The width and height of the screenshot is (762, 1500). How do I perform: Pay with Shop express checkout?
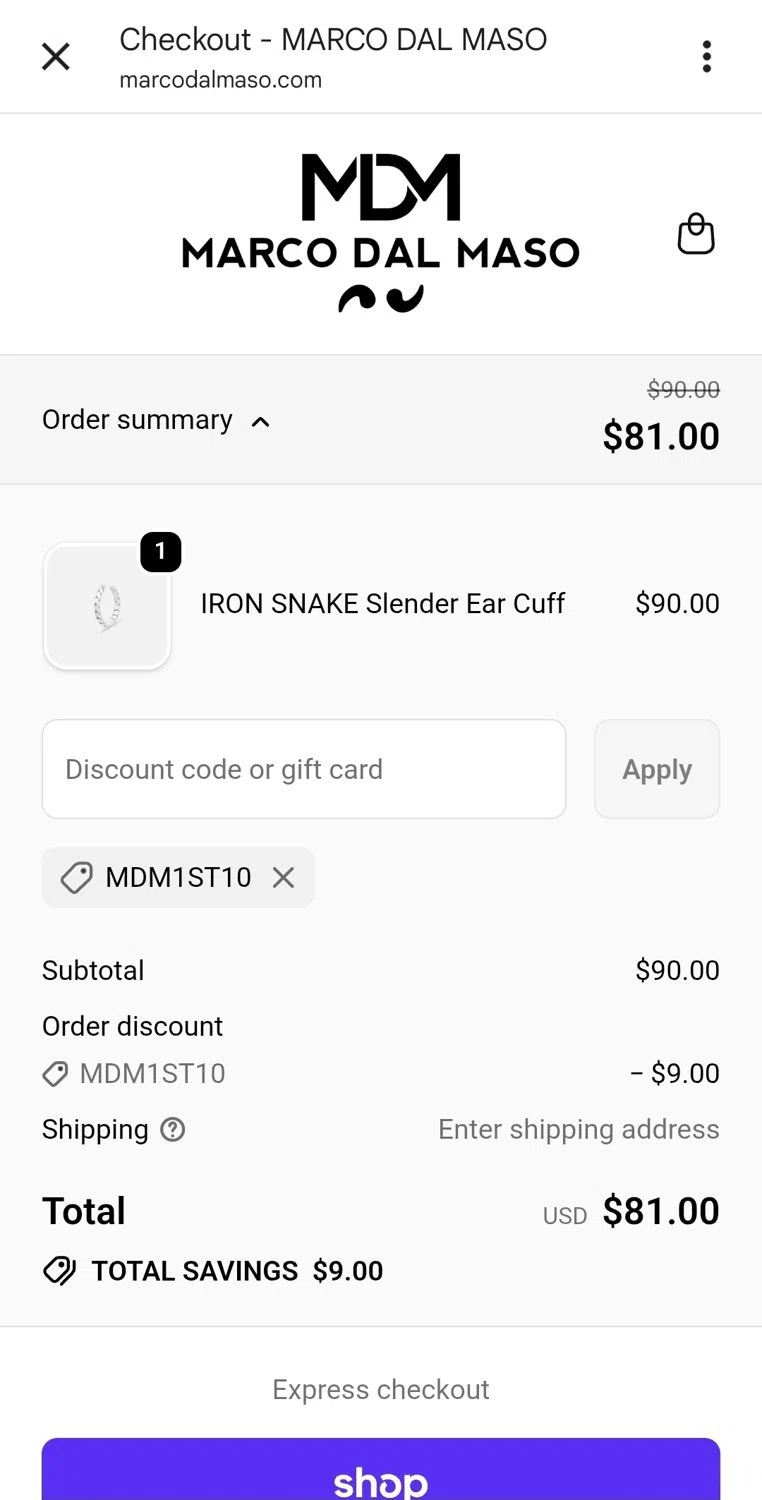381,1472
